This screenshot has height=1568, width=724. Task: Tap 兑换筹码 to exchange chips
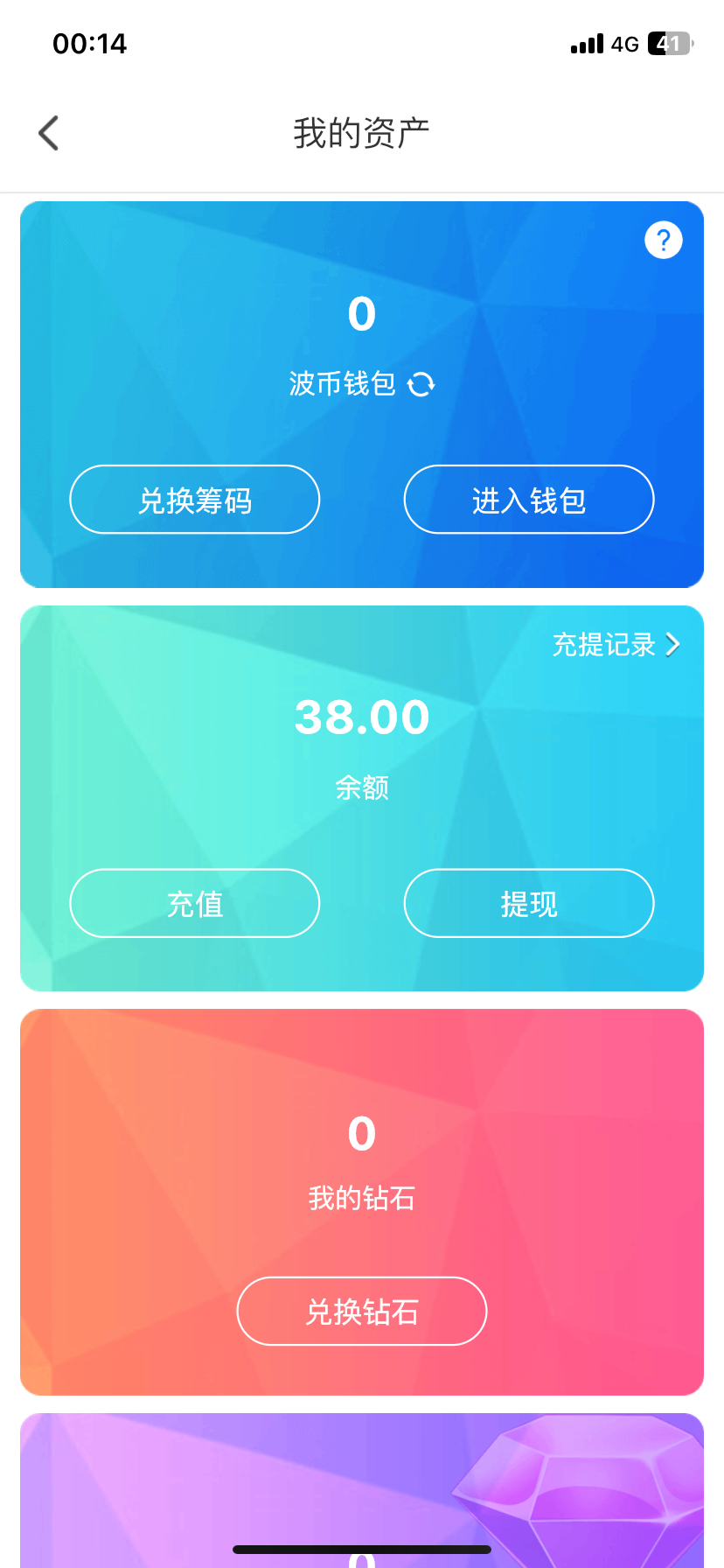pyautogui.click(x=194, y=500)
